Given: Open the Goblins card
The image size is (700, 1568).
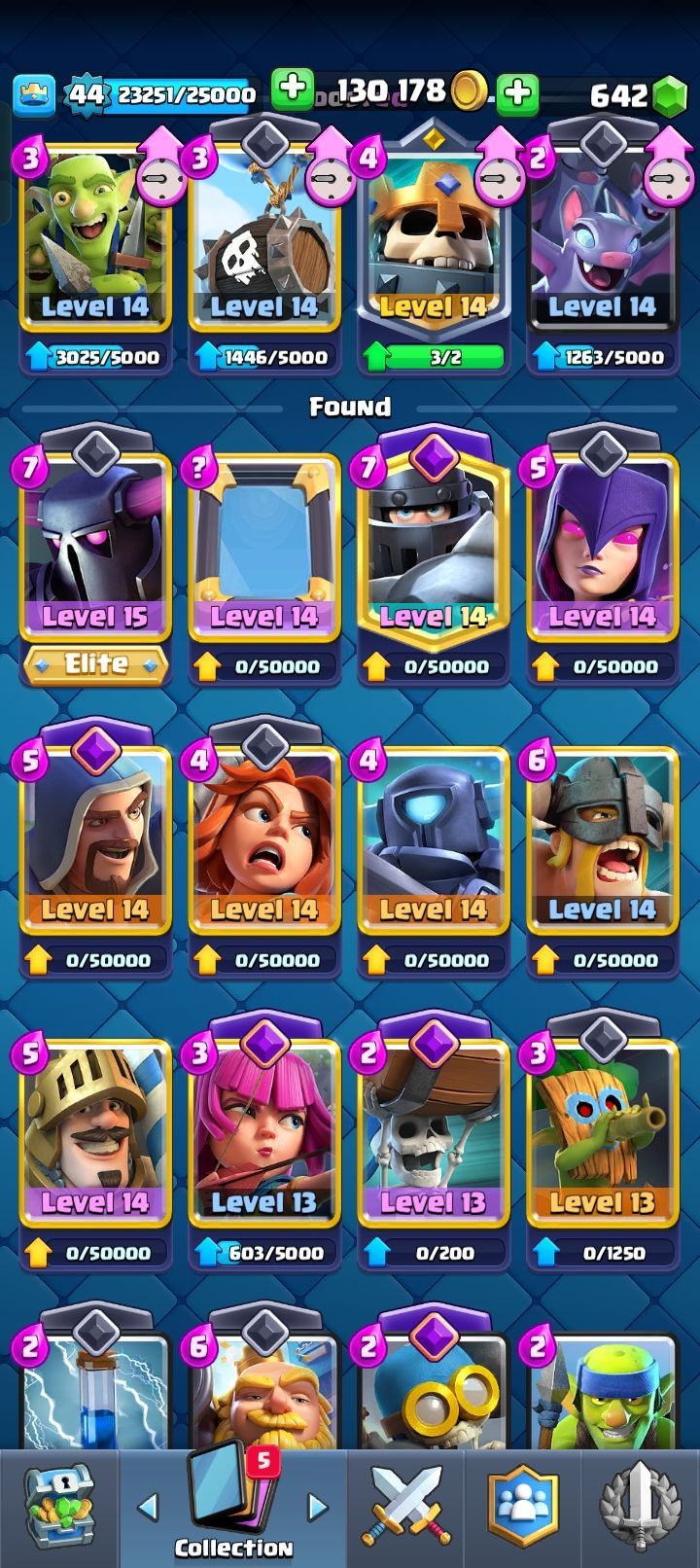Looking at the screenshot, I should 95,238.
